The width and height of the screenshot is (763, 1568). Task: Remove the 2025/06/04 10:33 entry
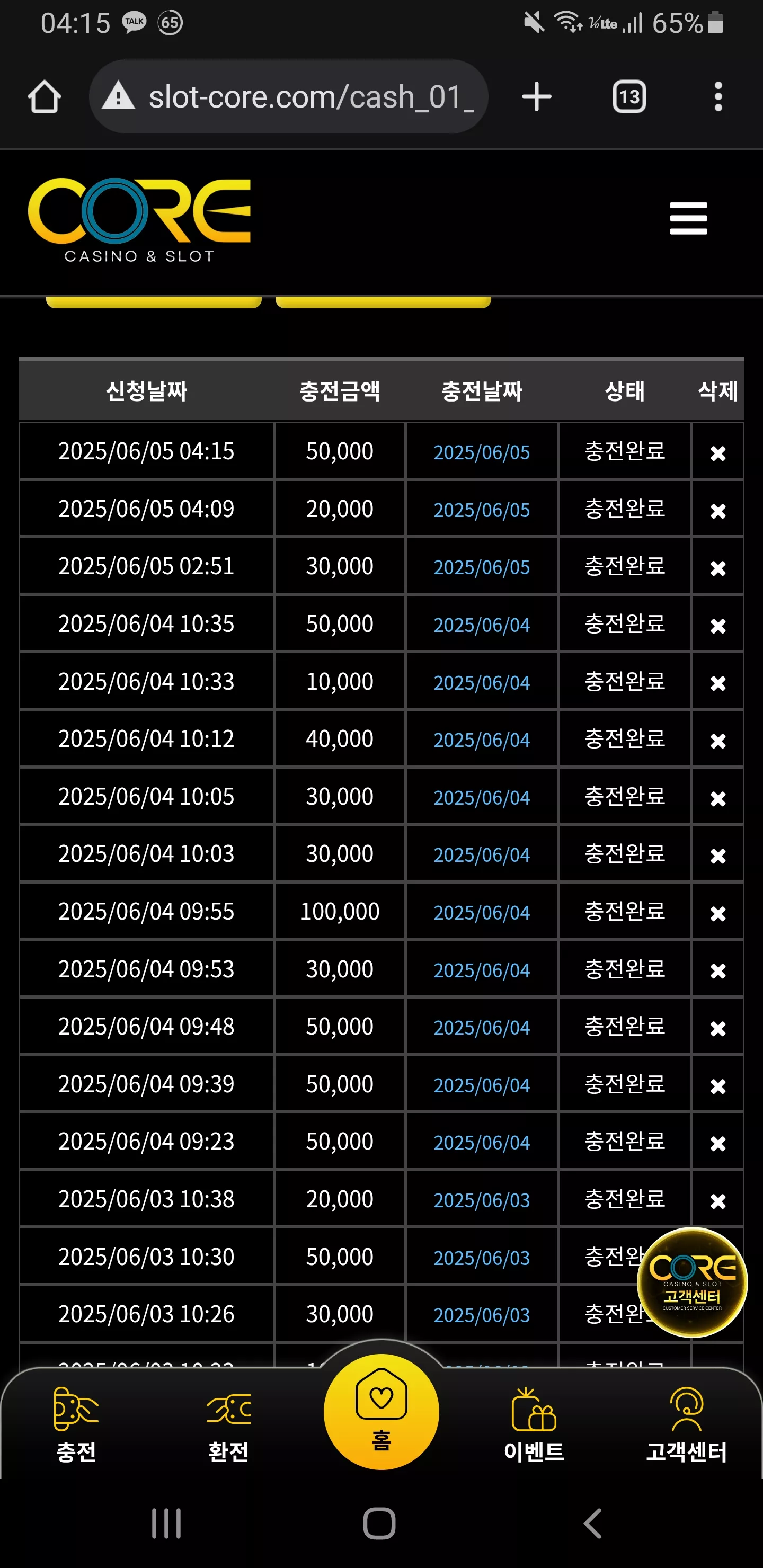point(718,683)
